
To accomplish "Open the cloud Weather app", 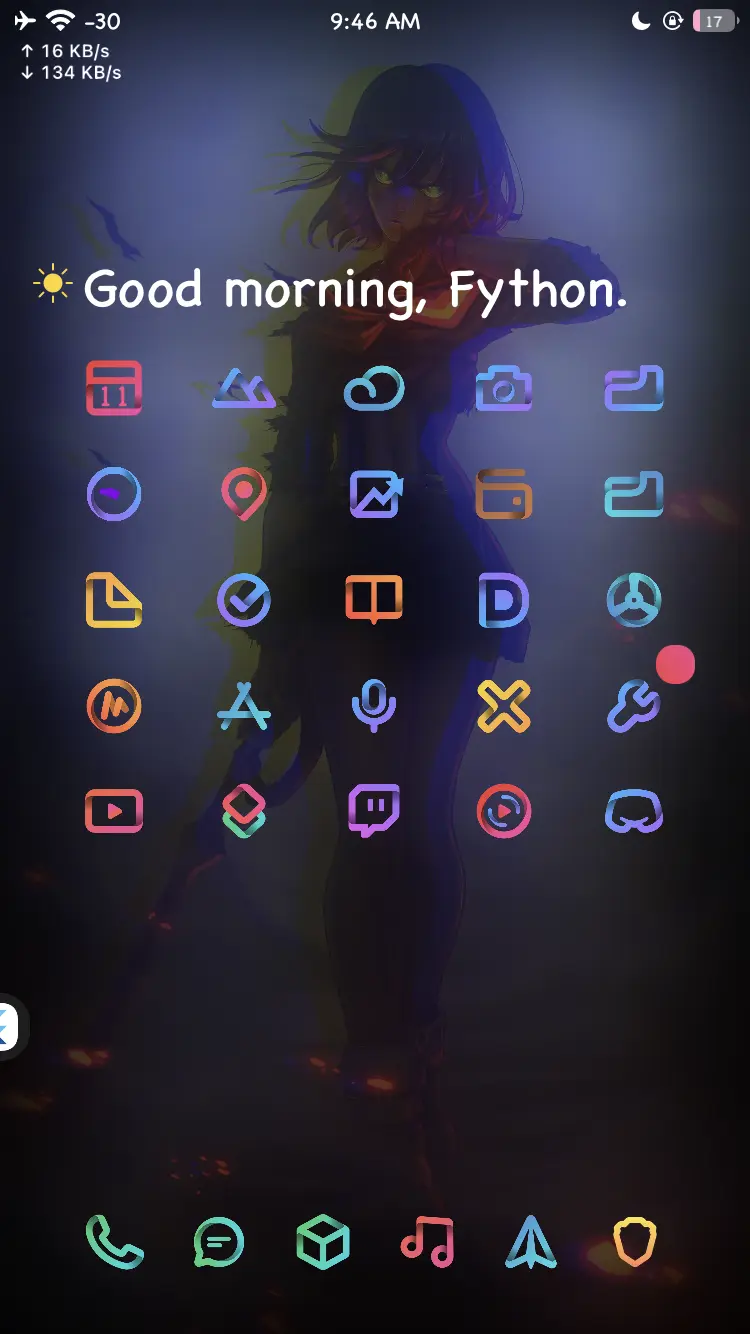I will click(x=374, y=388).
